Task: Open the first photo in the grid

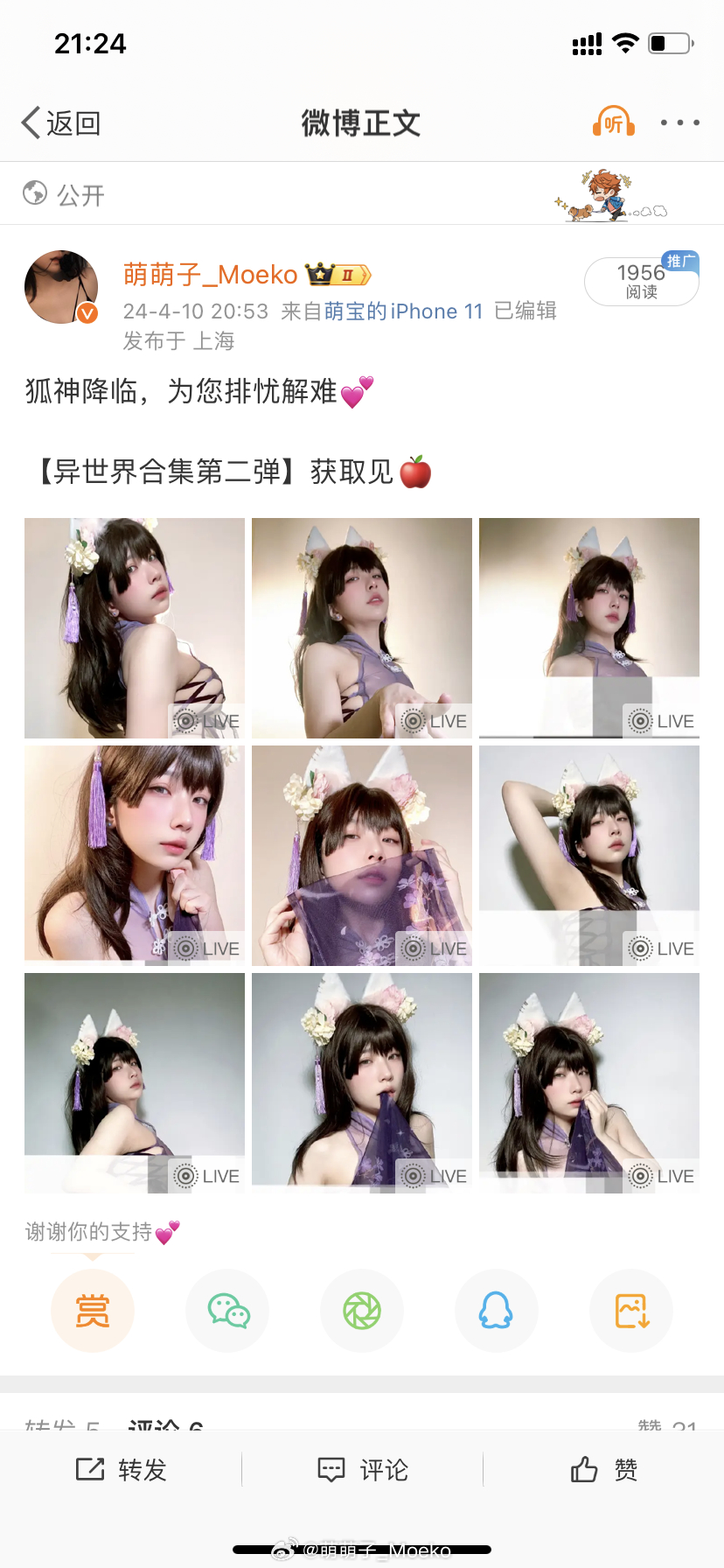Action: (135, 628)
